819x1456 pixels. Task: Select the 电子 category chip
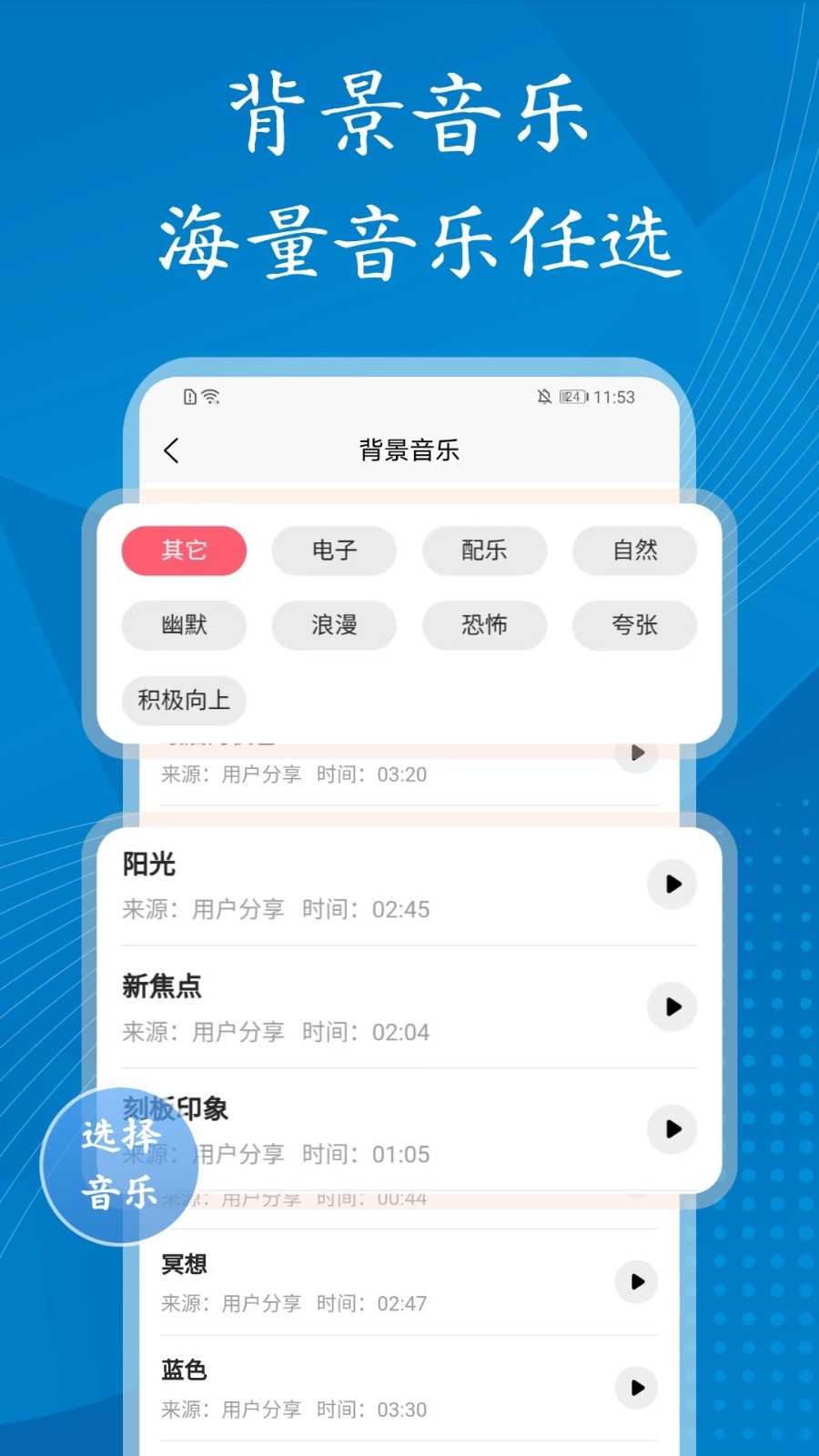334,551
